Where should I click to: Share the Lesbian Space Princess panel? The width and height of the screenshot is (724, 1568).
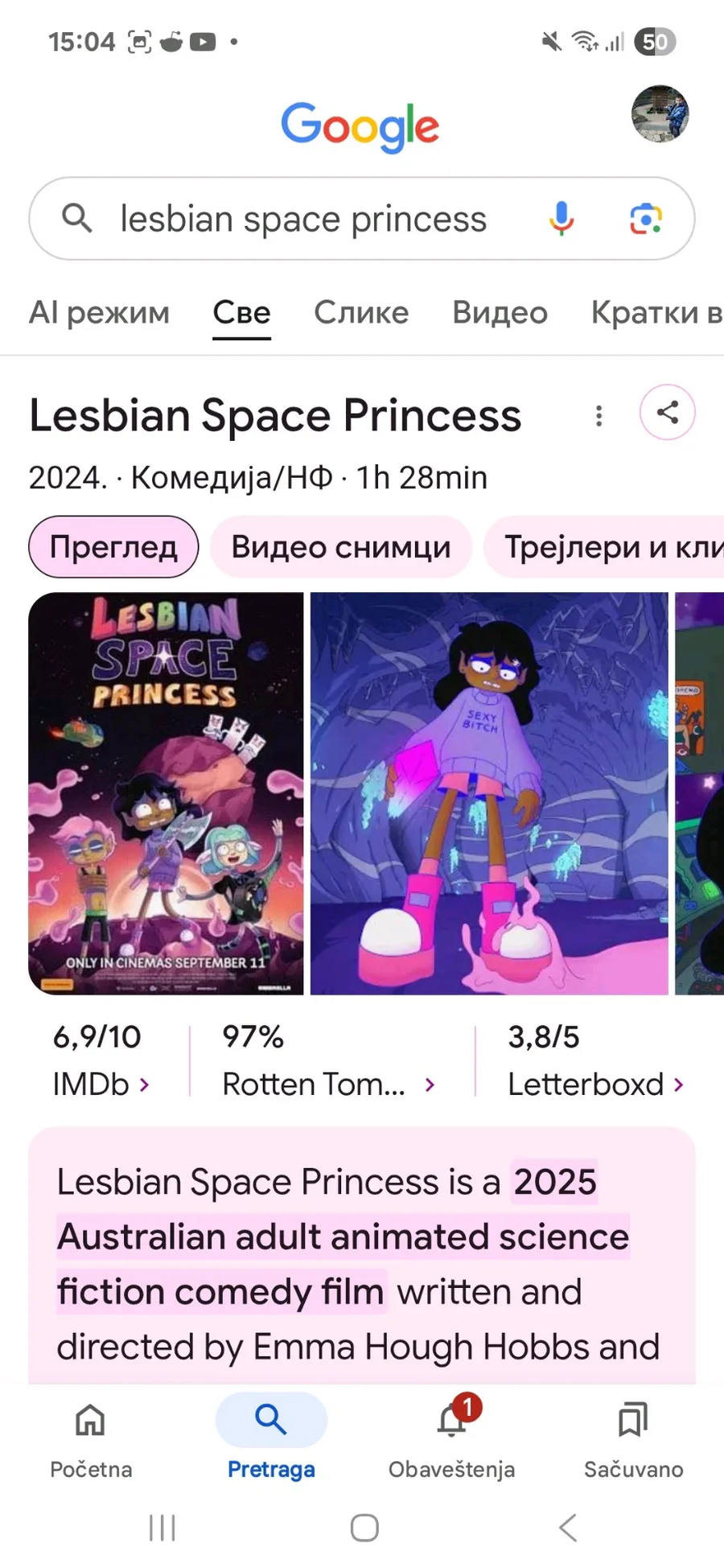click(667, 413)
